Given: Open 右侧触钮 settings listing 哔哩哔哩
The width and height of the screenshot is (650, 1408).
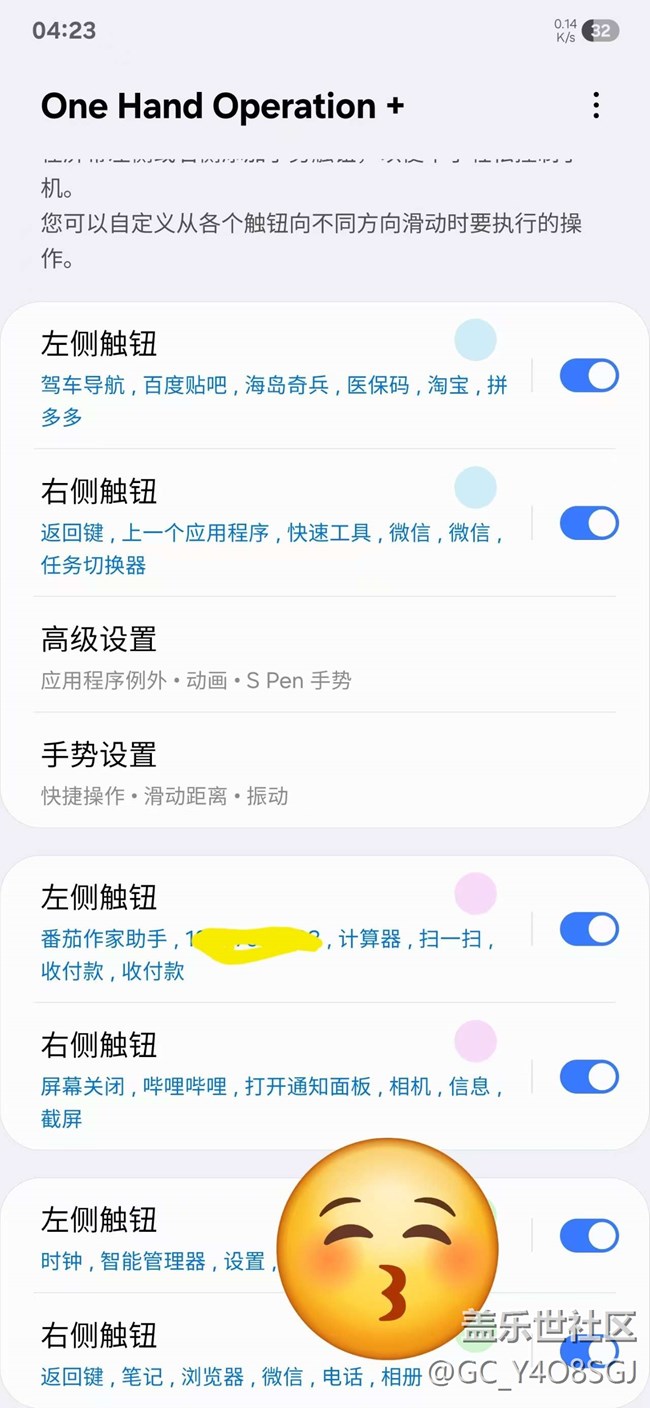Looking at the screenshot, I should (x=275, y=1077).
